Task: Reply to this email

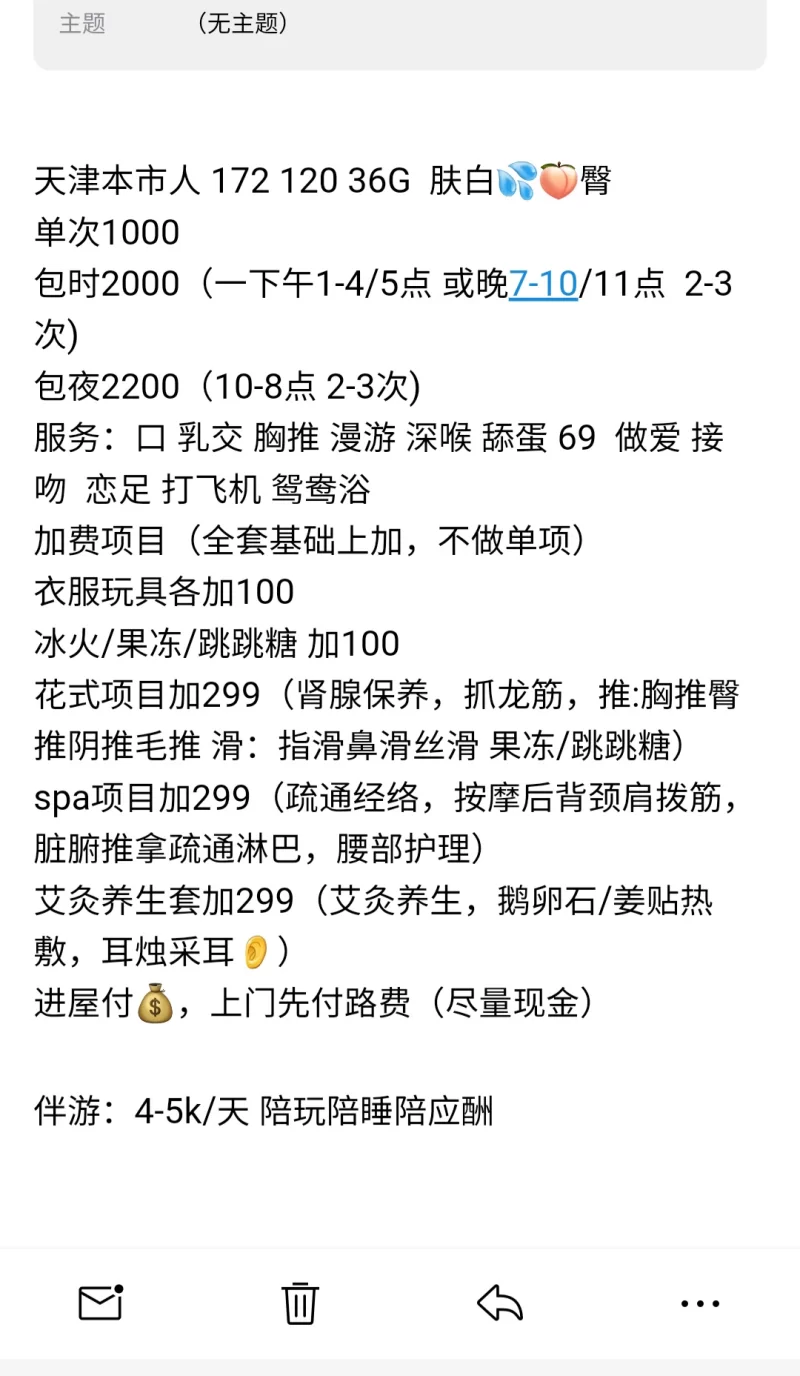Action: (500, 1303)
